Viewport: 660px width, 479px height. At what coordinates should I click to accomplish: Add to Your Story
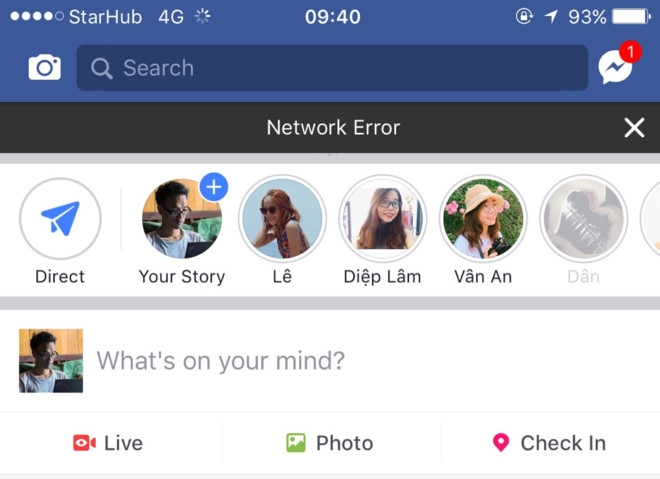coord(182,219)
